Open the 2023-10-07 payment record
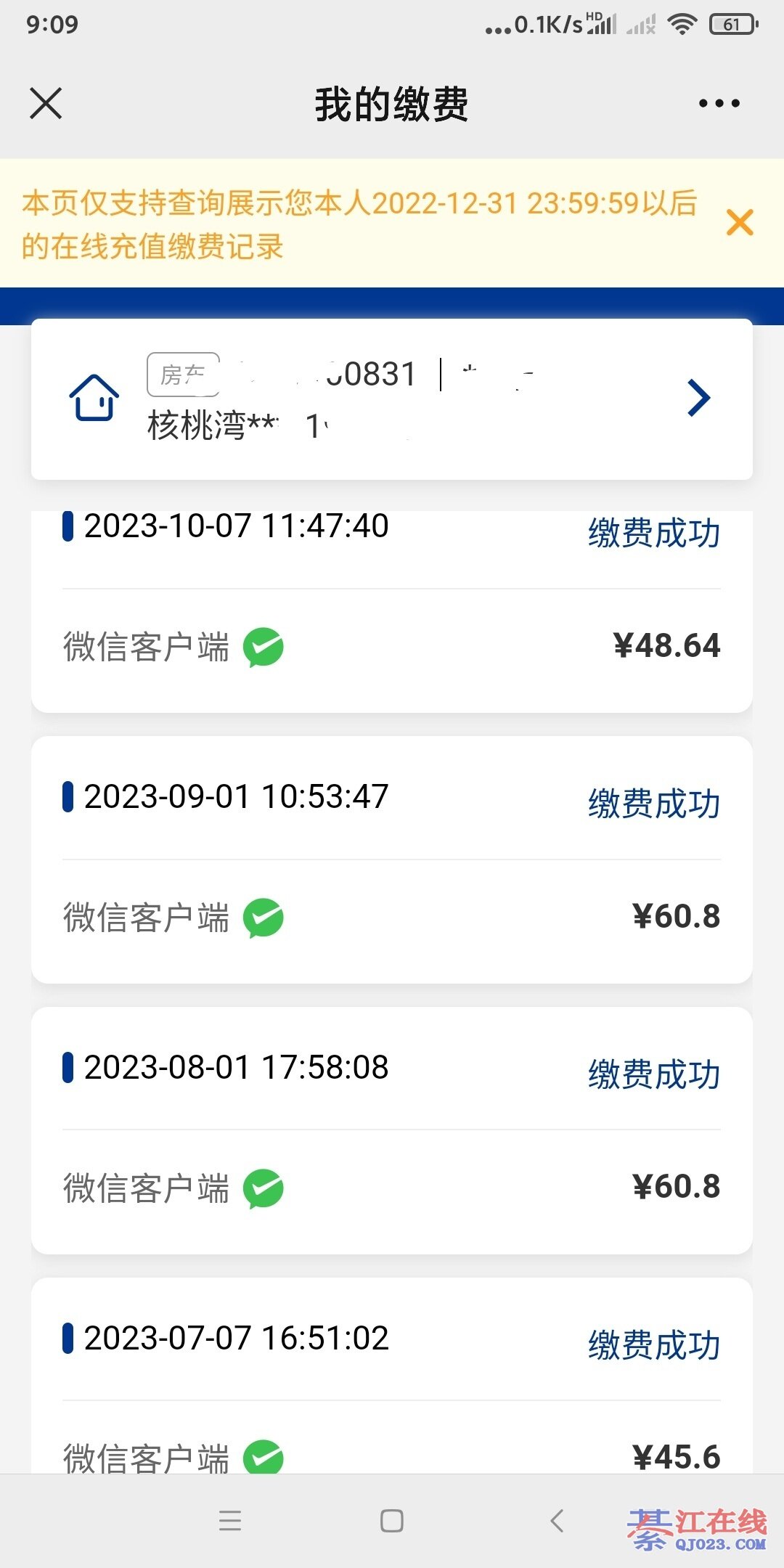Screen dimensions: 784x1568 392,610
